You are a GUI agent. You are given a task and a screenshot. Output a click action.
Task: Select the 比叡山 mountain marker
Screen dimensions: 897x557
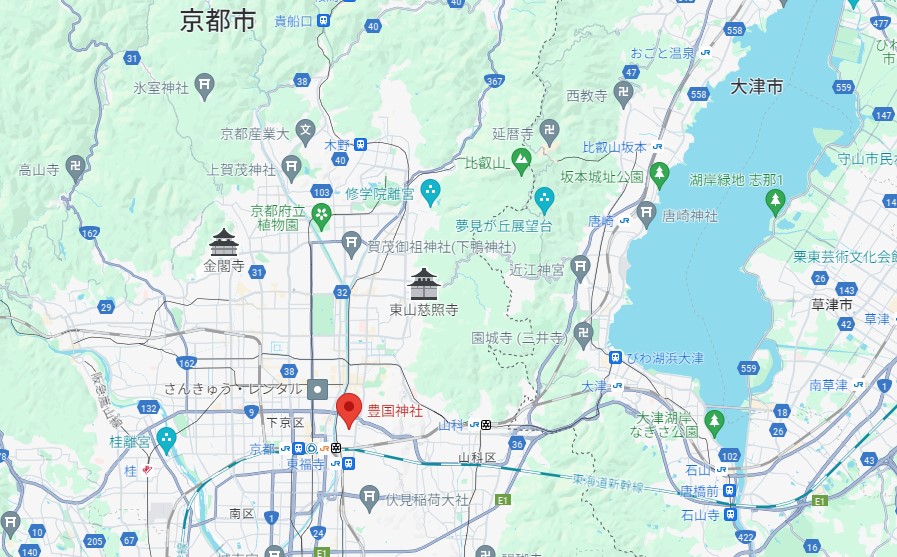520,158
